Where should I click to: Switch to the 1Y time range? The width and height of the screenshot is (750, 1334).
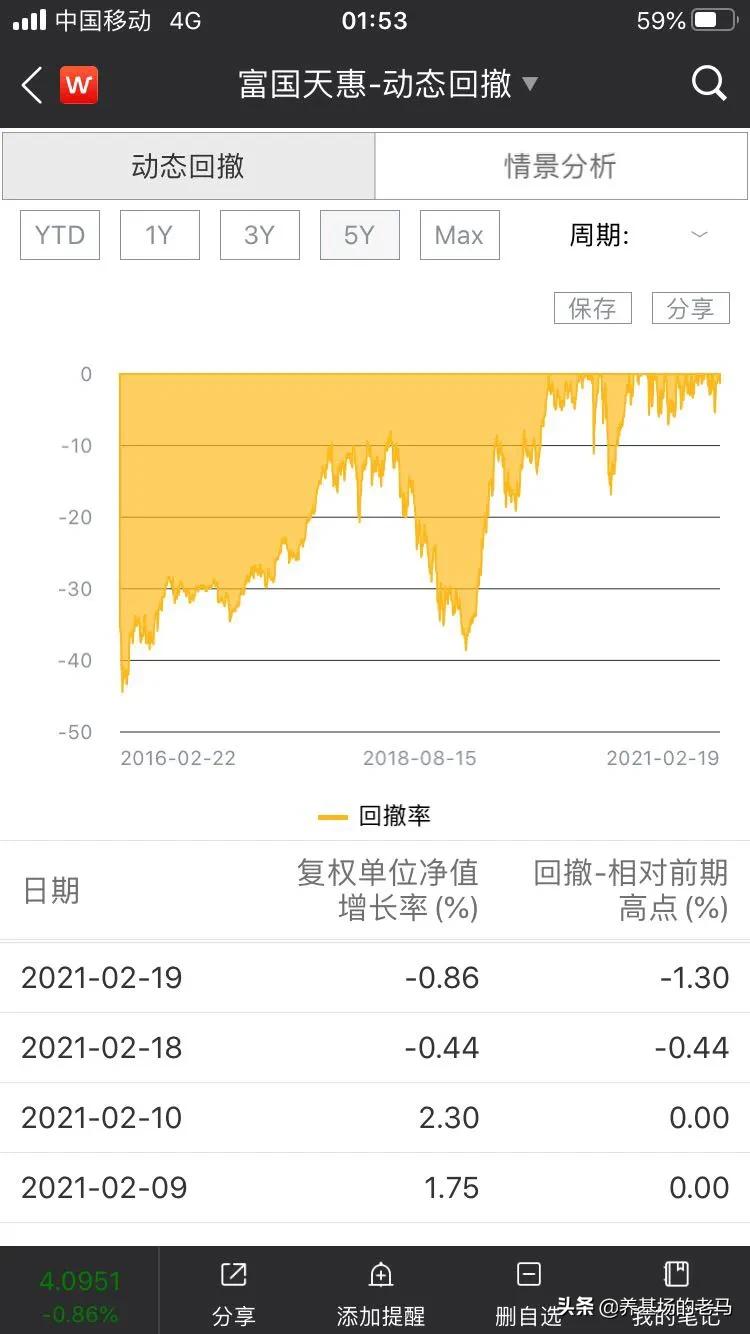(159, 235)
